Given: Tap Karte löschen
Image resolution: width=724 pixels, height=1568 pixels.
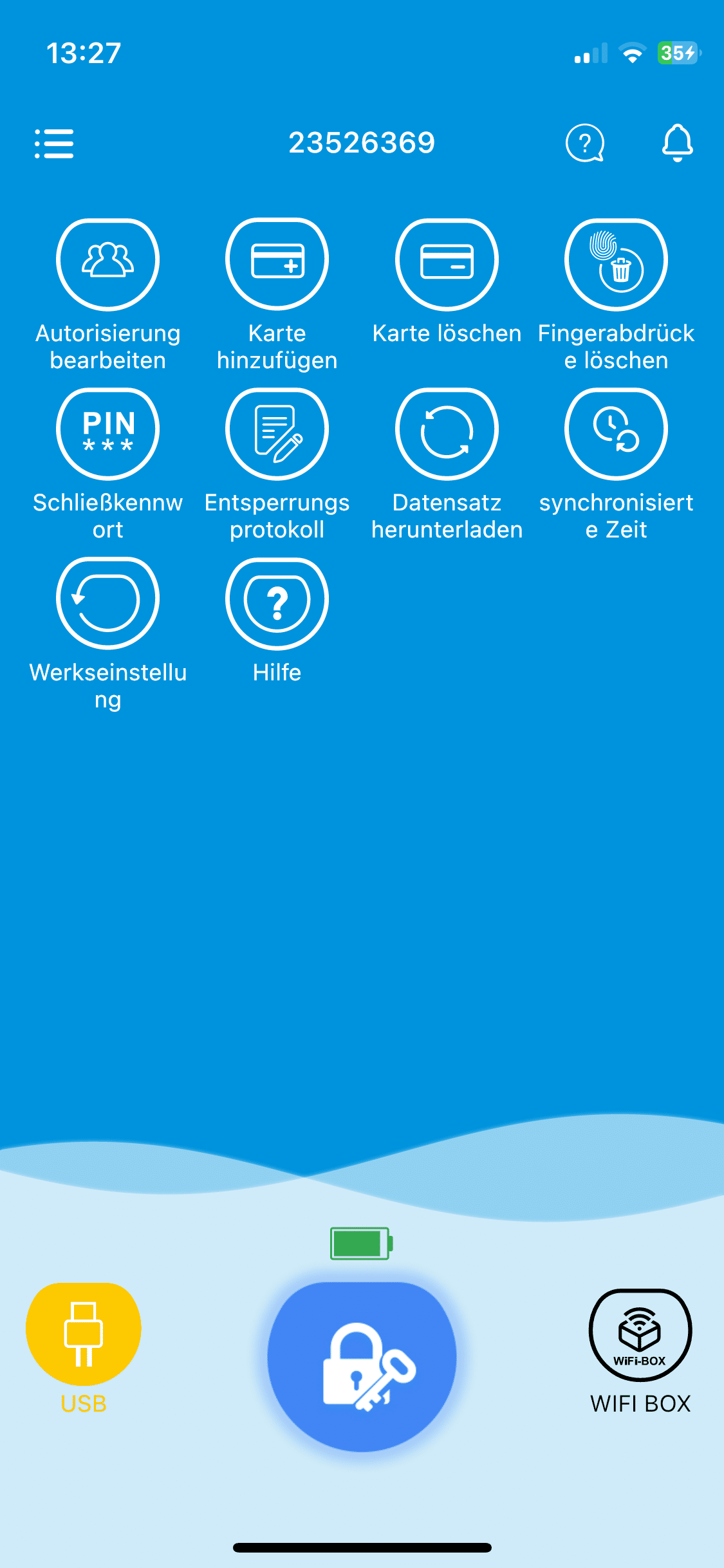Looking at the screenshot, I should 447,265.
